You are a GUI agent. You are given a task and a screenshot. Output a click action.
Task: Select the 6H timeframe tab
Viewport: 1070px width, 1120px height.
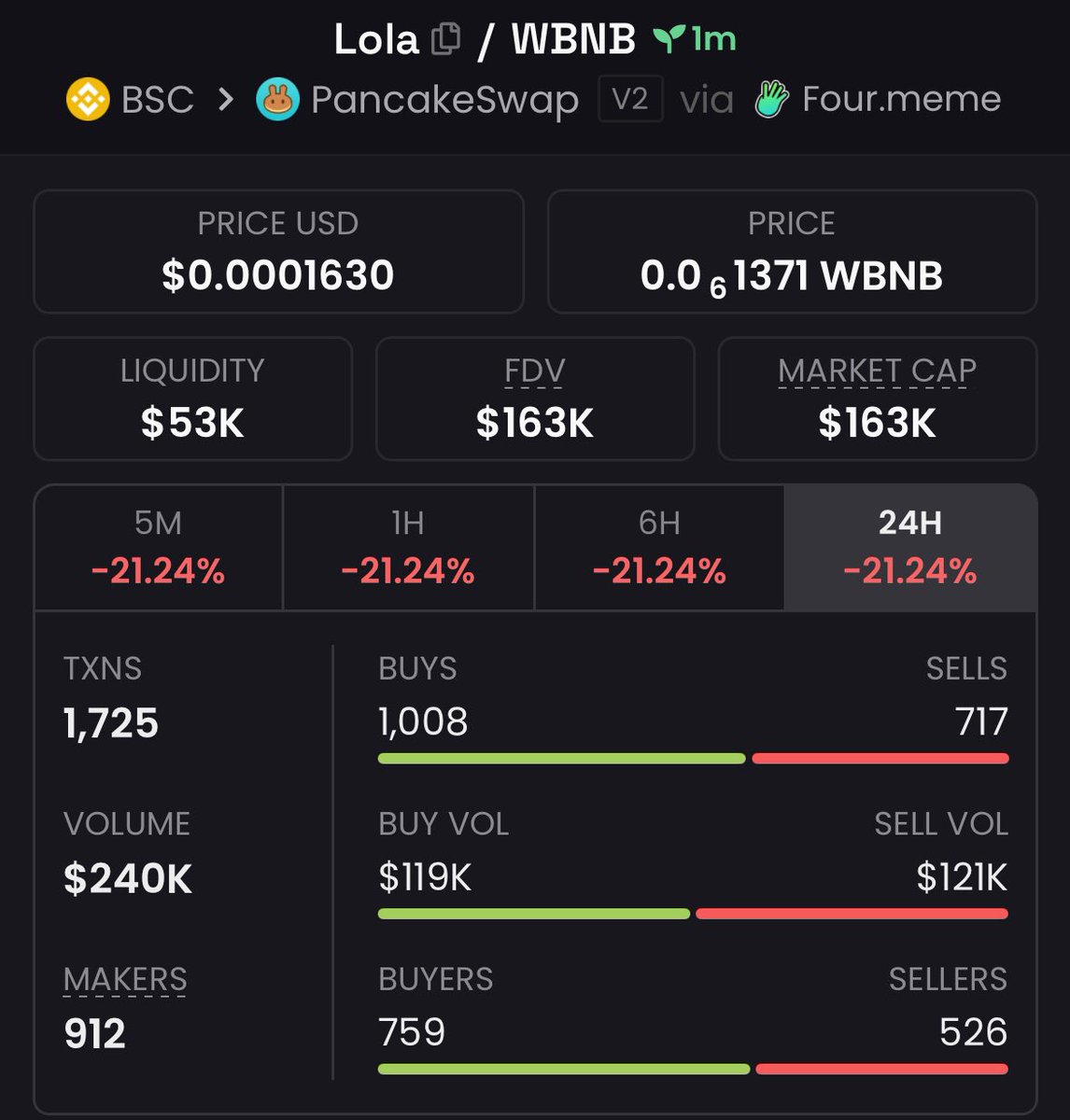click(659, 548)
